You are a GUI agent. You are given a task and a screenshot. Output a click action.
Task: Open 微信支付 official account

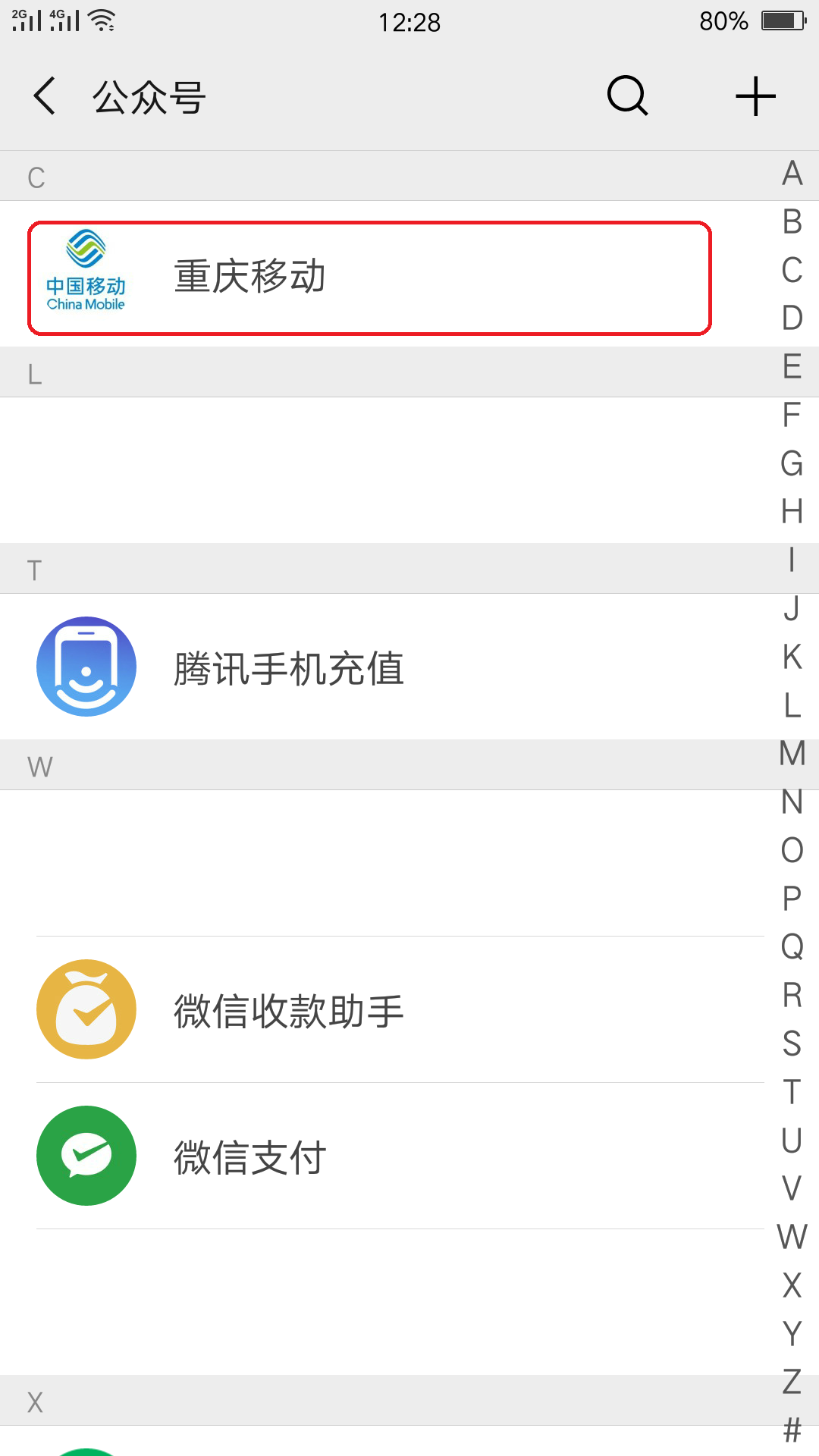point(379,1156)
